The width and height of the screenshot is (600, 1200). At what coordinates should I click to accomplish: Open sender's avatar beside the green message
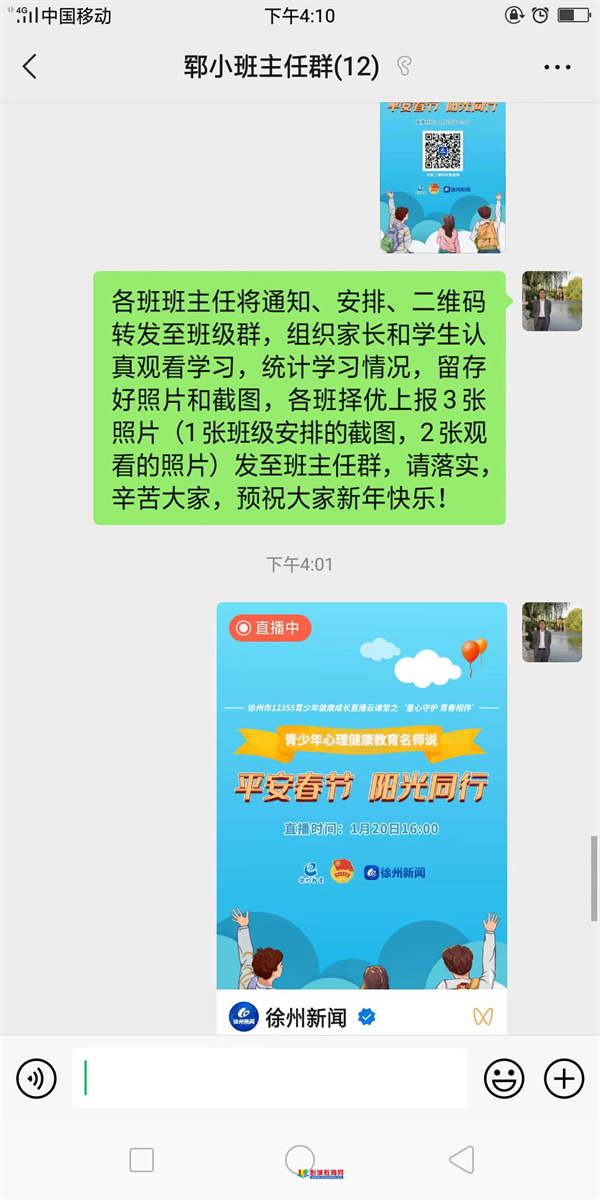coord(552,301)
